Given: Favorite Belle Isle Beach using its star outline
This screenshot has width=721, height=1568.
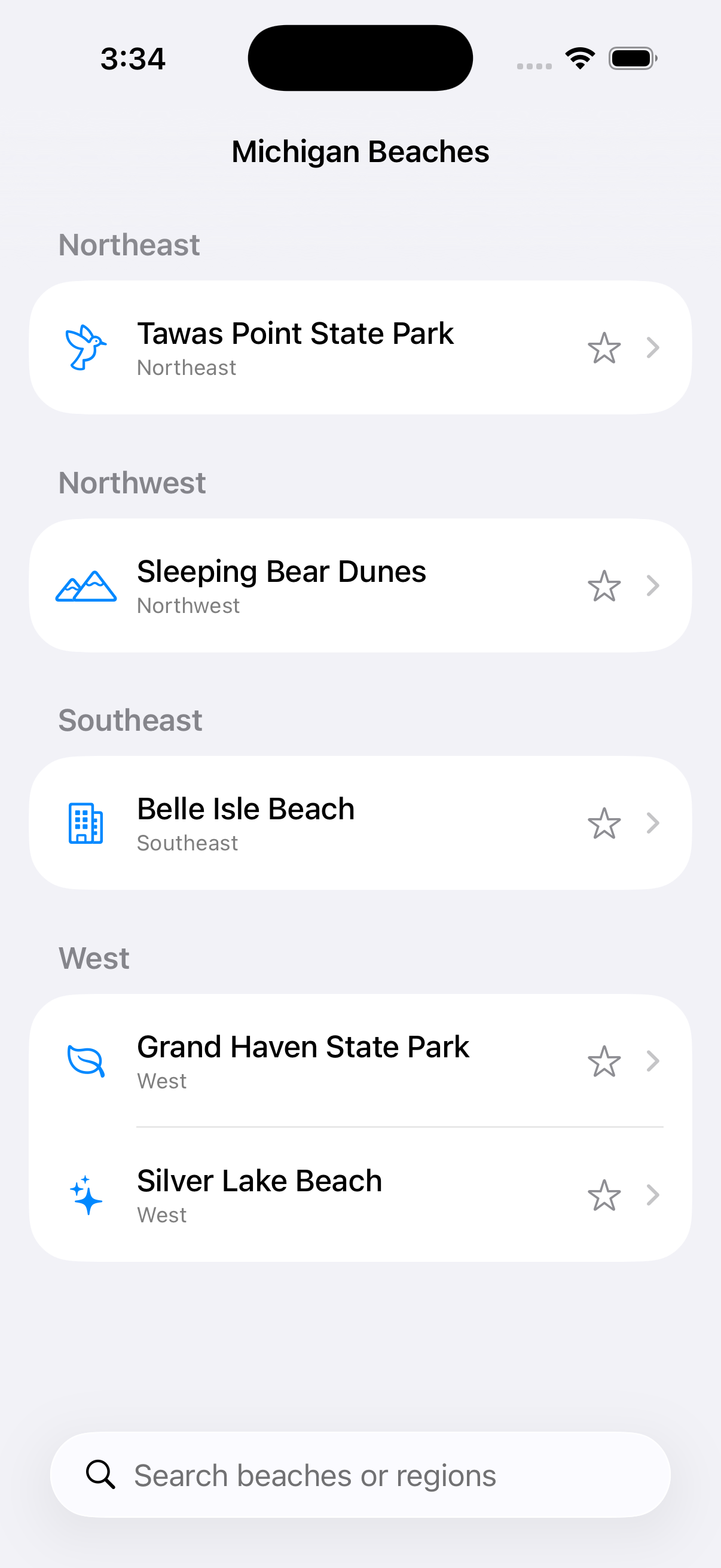Looking at the screenshot, I should [x=604, y=823].
